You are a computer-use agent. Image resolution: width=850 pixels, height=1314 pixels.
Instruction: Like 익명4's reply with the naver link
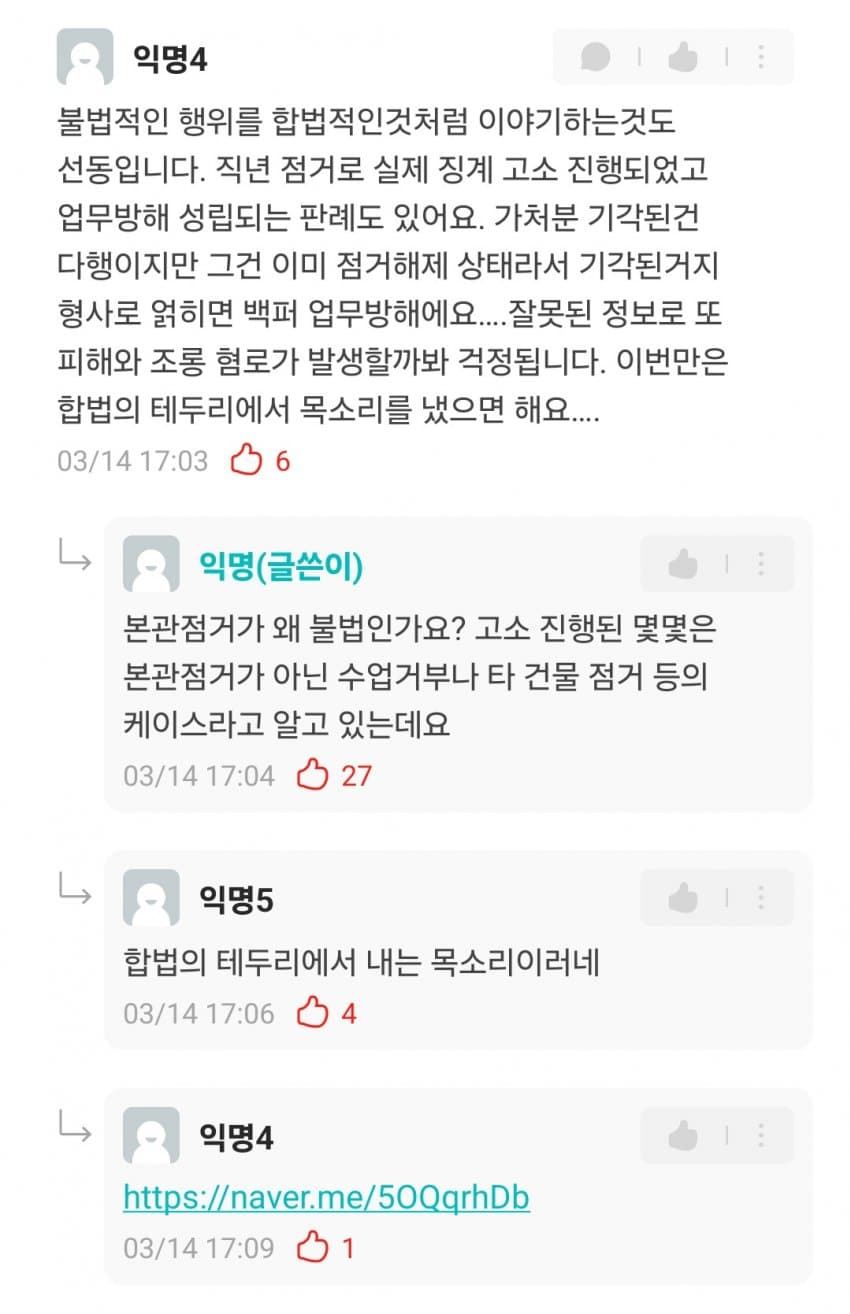pos(683,1135)
